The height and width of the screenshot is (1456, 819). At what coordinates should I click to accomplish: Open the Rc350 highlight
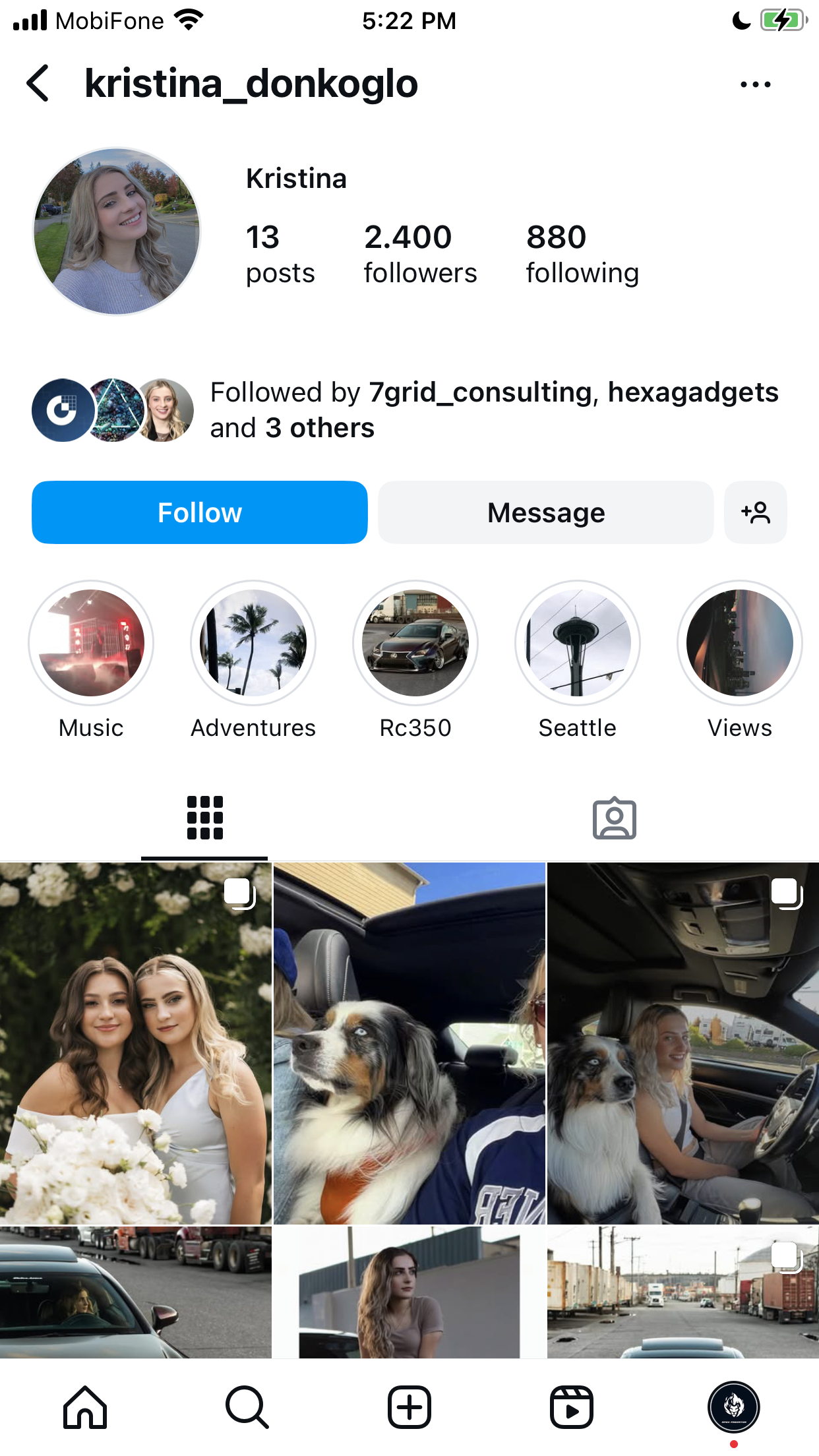415,643
